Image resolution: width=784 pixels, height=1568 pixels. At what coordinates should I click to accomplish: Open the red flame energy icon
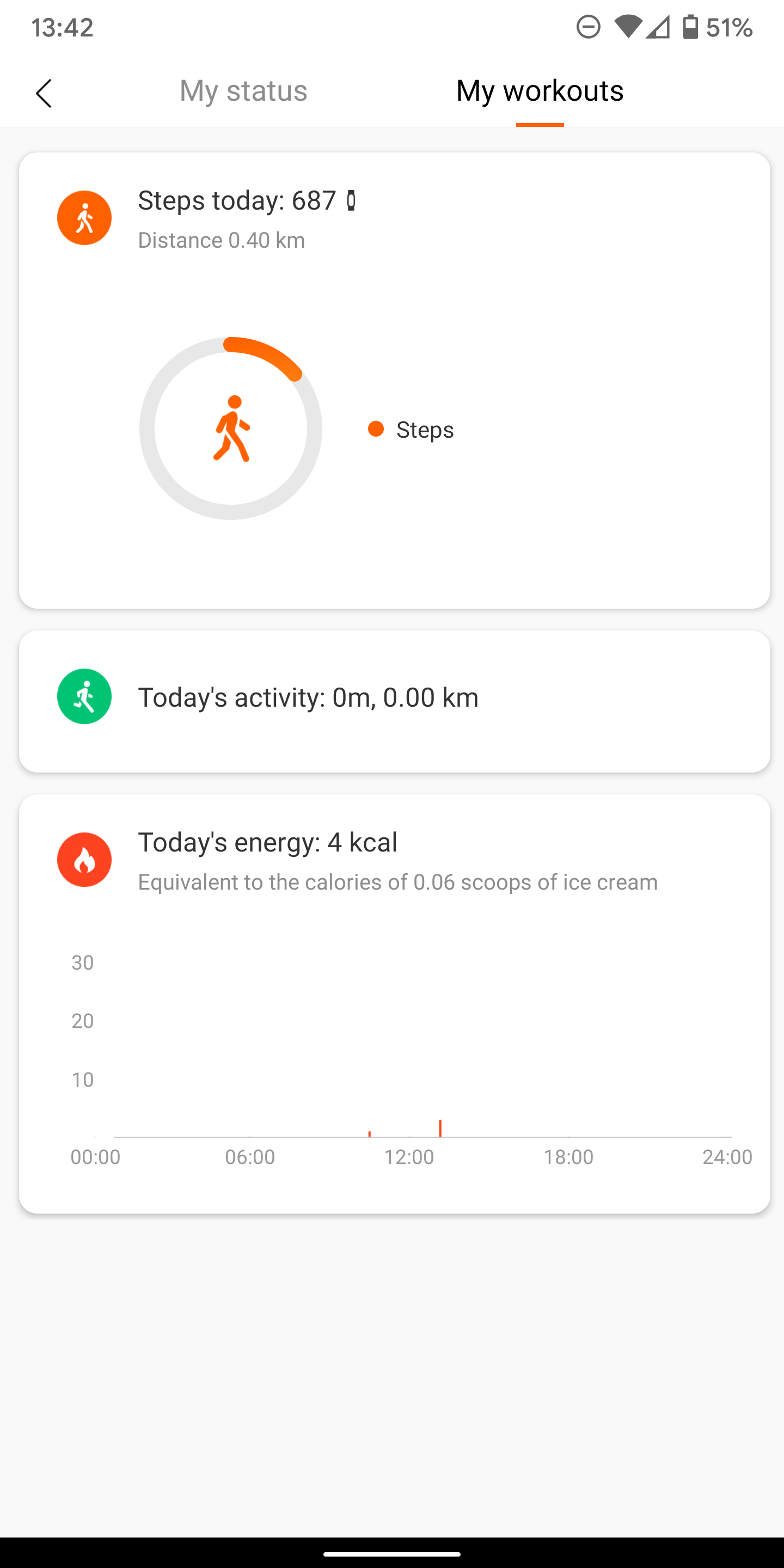pyautogui.click(x=84, y=860)
